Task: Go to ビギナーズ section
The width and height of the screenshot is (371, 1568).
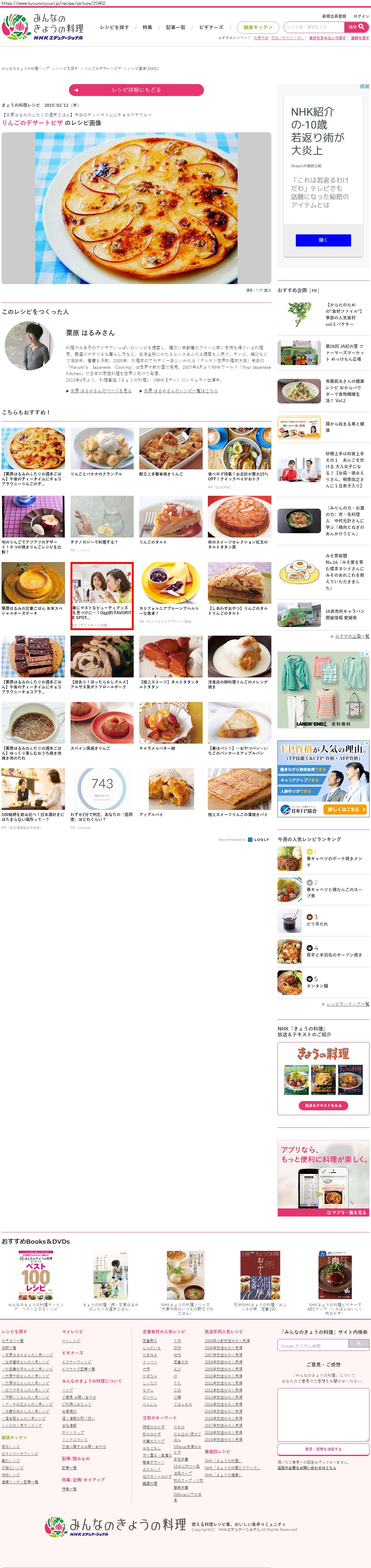Action: (211, 27)
